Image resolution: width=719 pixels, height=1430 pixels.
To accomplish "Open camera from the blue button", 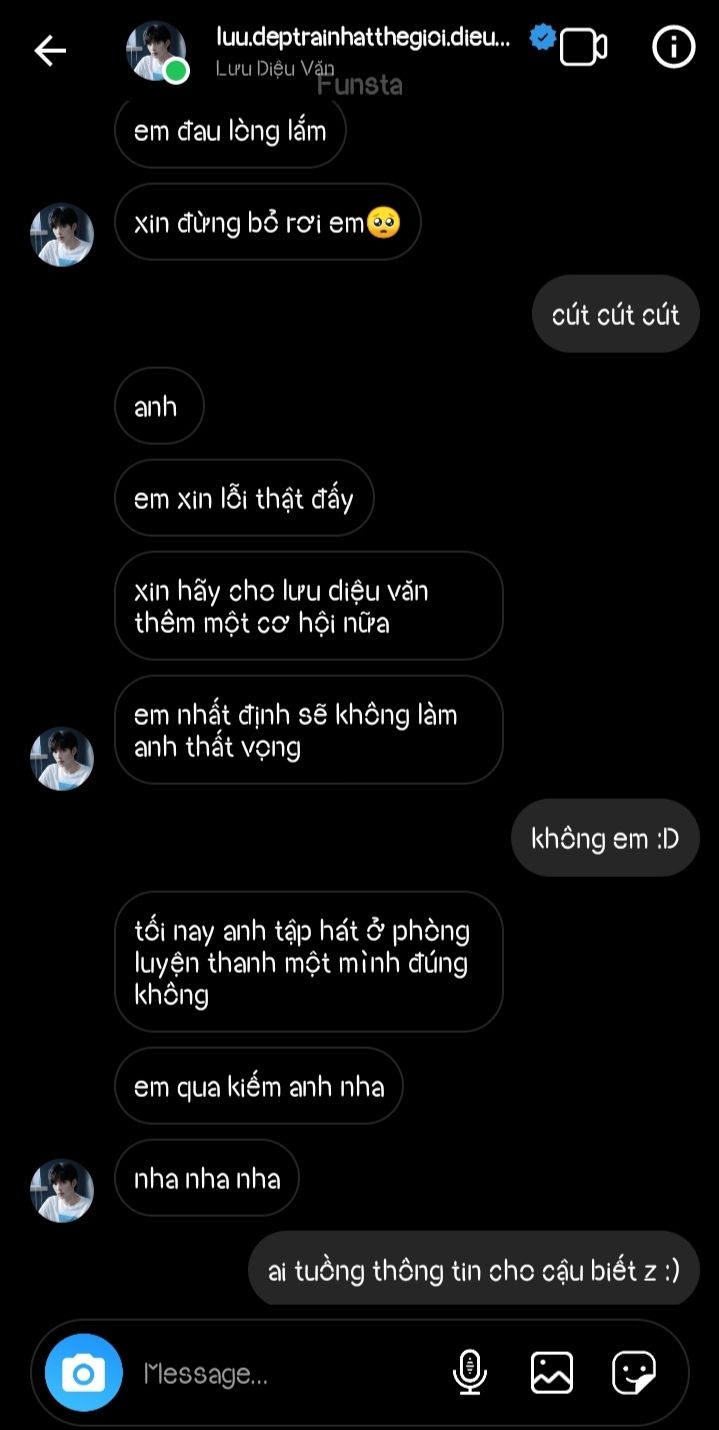I will coord(84,1373).
